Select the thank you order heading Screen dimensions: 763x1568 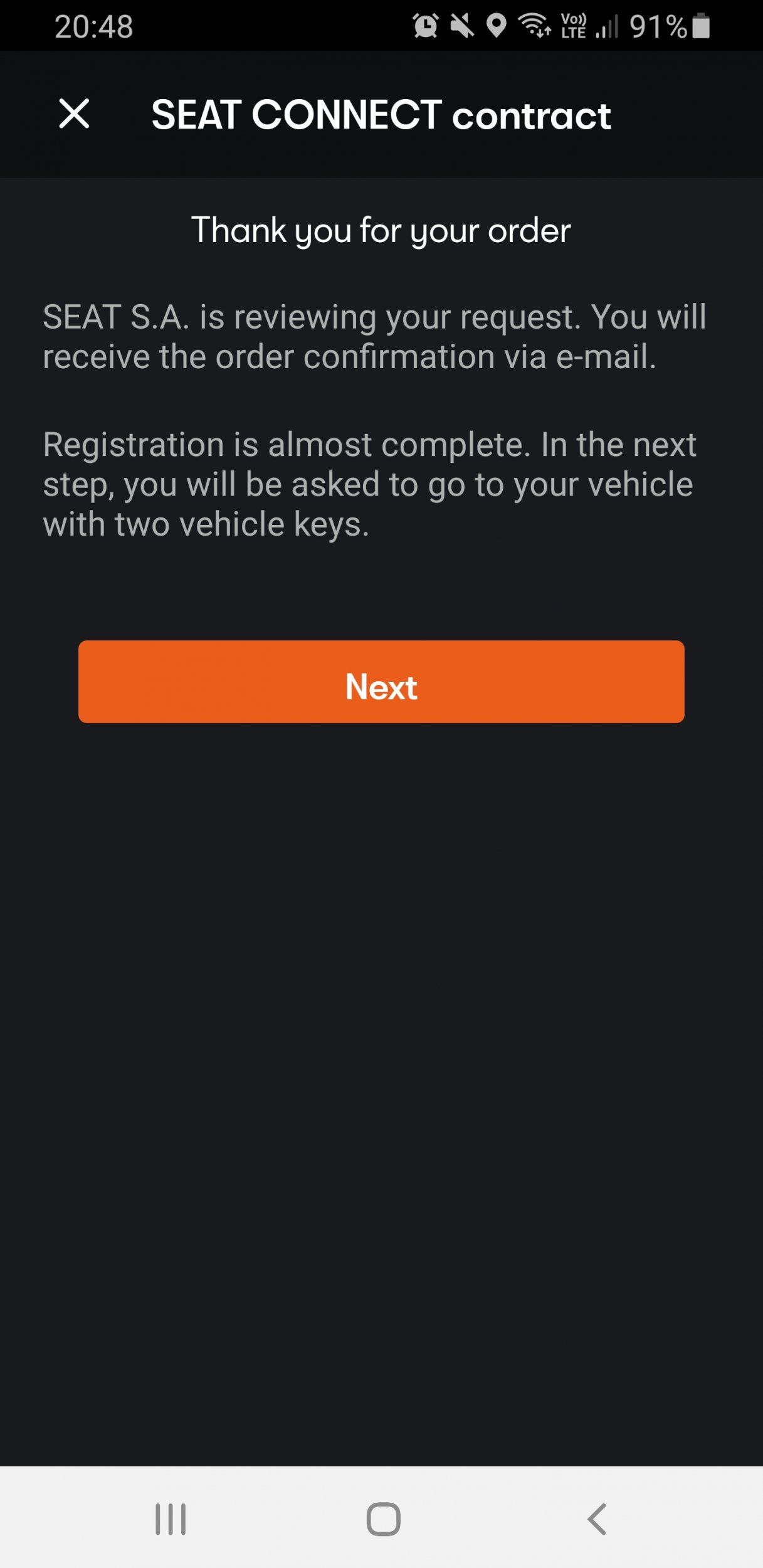(x=381, y=230)
